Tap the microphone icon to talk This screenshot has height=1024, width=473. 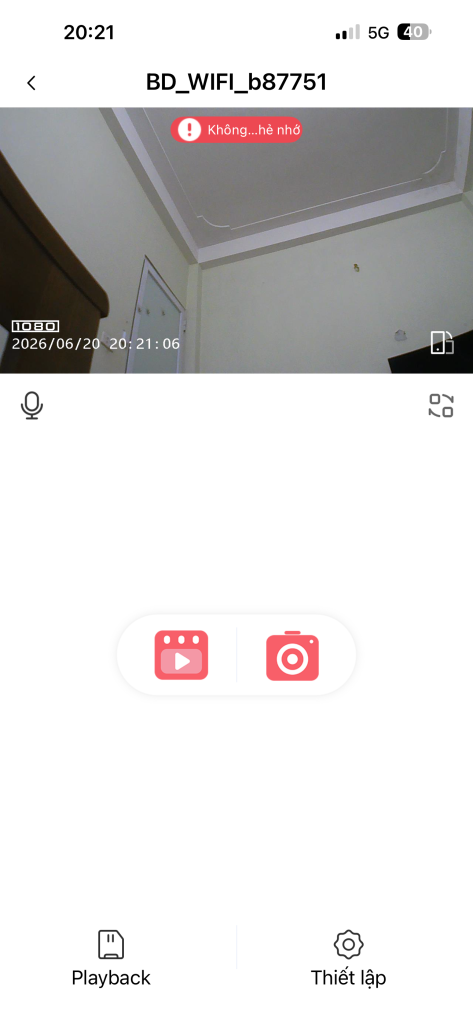pyautogui.click(x=31, y=406)
